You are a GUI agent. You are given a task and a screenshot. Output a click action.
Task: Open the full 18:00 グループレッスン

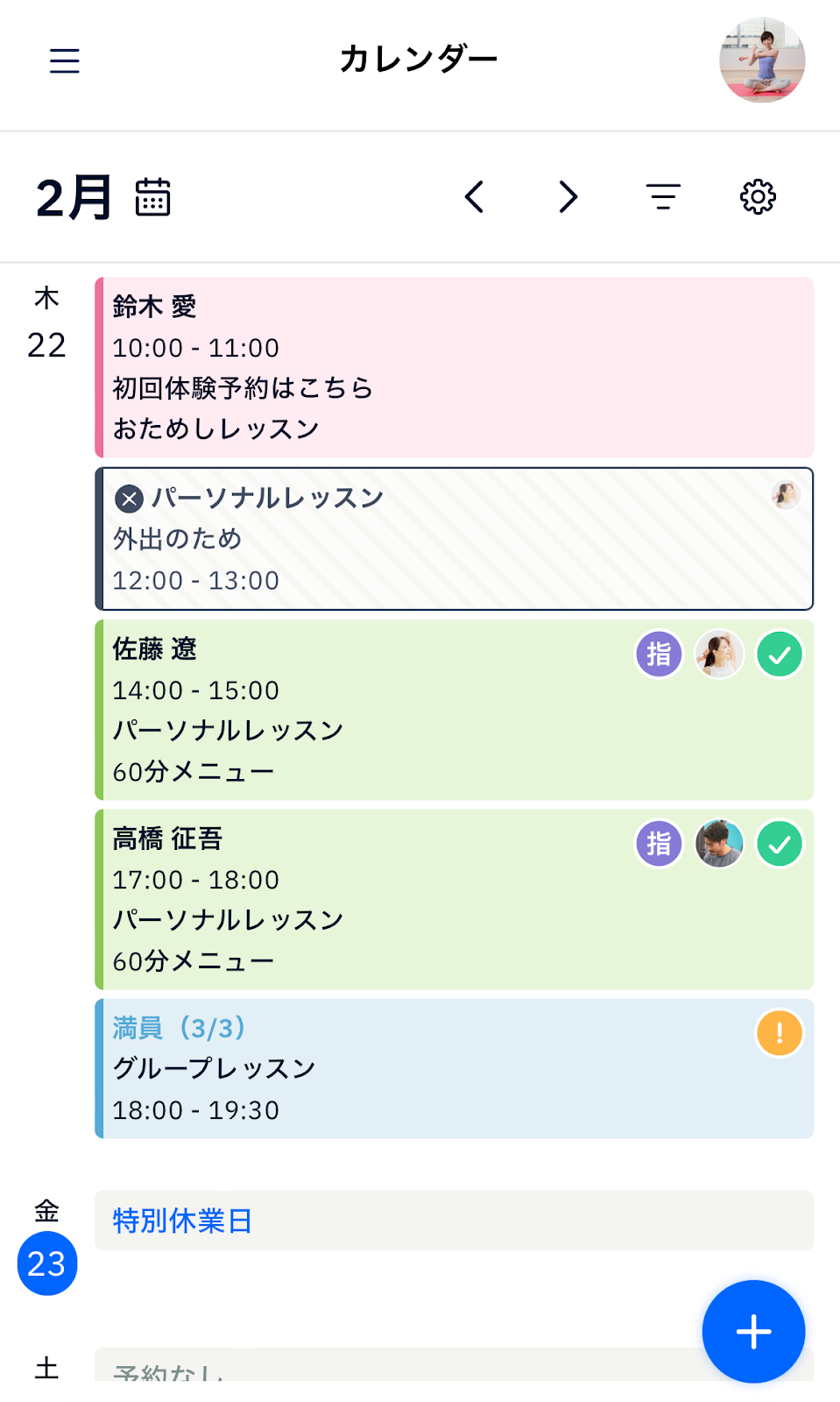(455, 1069)
